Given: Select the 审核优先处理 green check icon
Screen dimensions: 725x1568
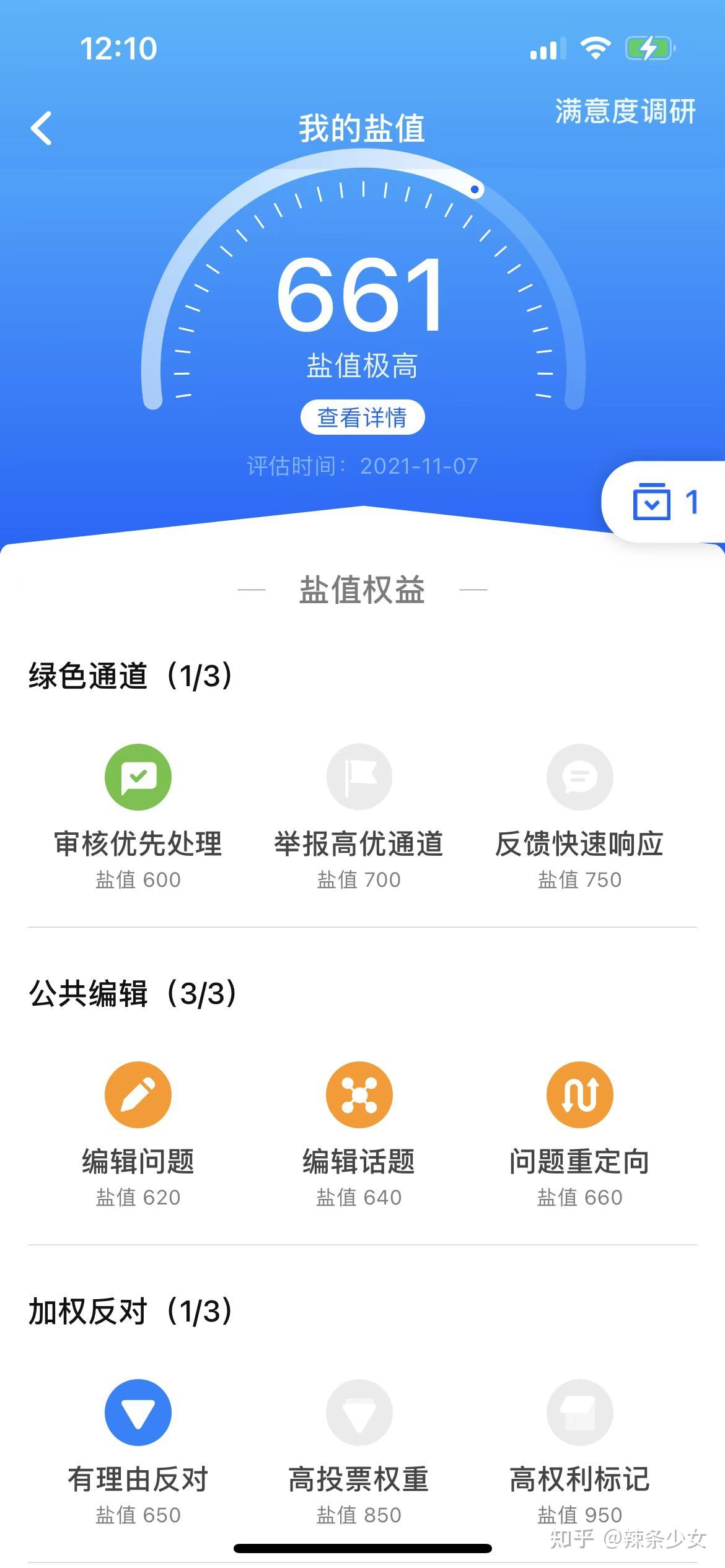Looking at the screenshot, I should pos(138,777).
